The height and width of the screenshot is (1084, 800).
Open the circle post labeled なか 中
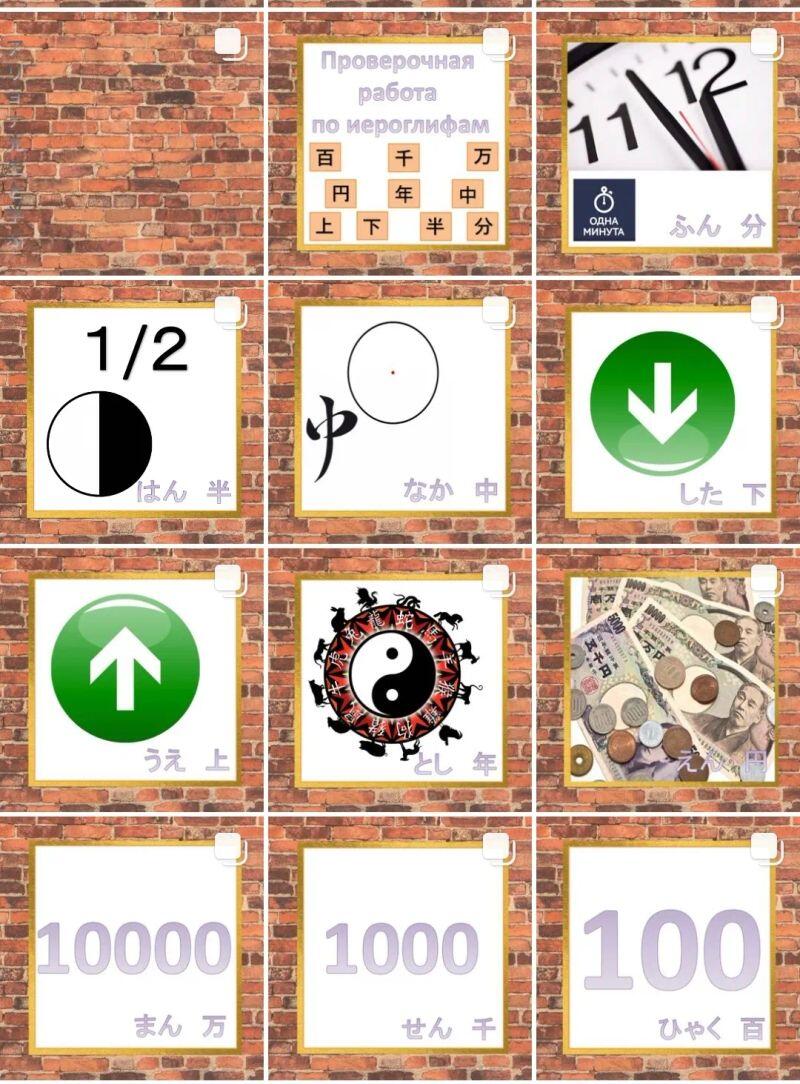(400, 412)
